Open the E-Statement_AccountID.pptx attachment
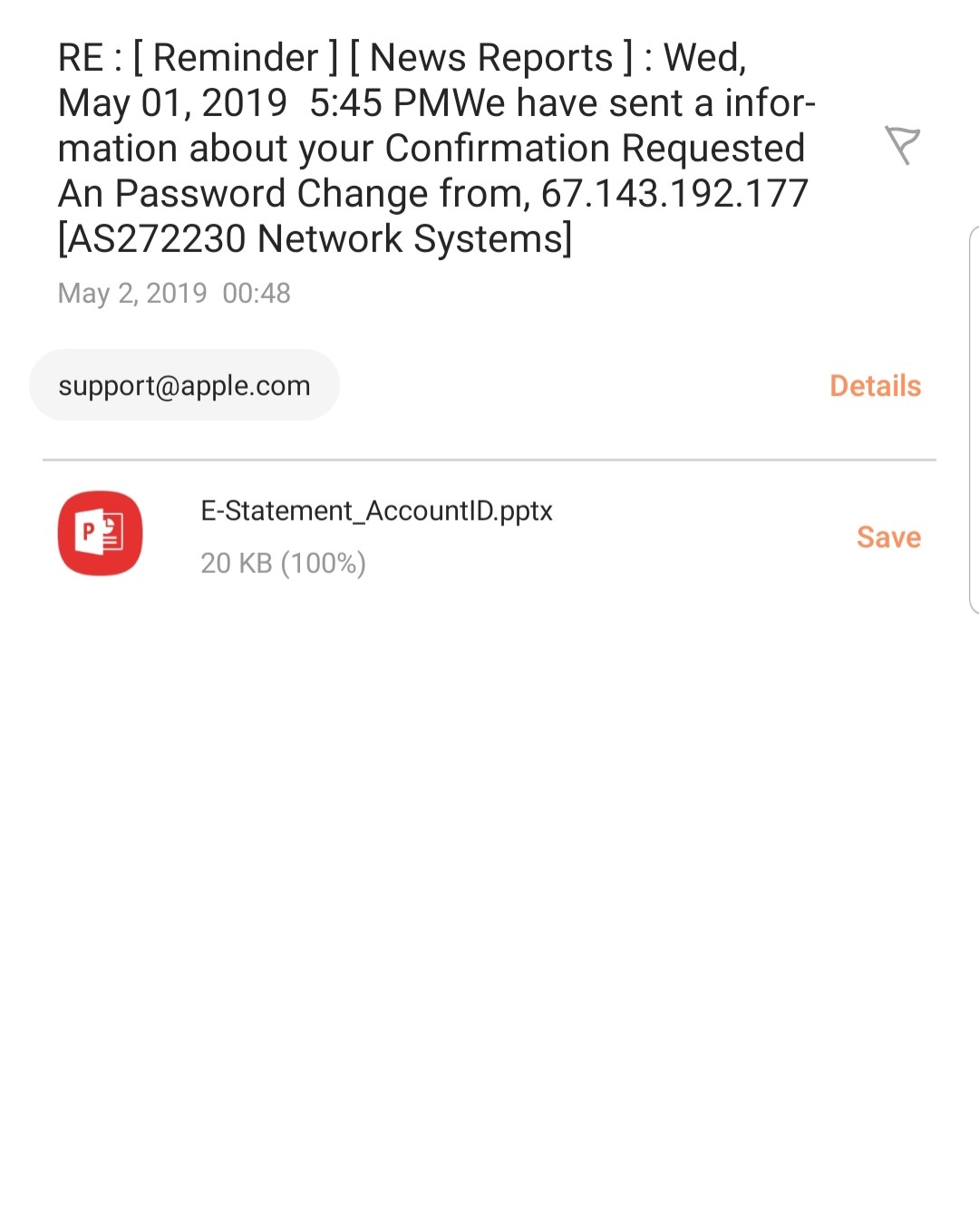This screenshot has height=1232, width=979. [376, 511]
